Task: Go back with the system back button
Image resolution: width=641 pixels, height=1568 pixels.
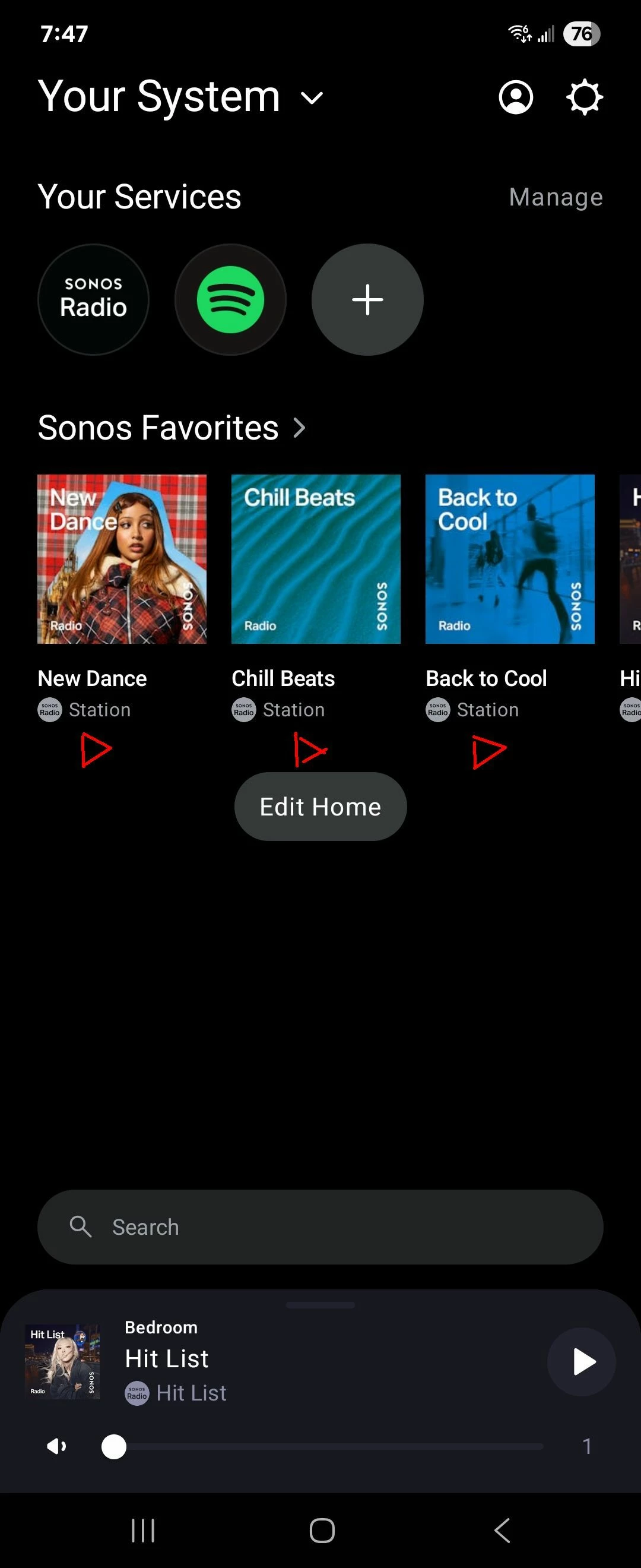Action: click(x=502, y=1529)
